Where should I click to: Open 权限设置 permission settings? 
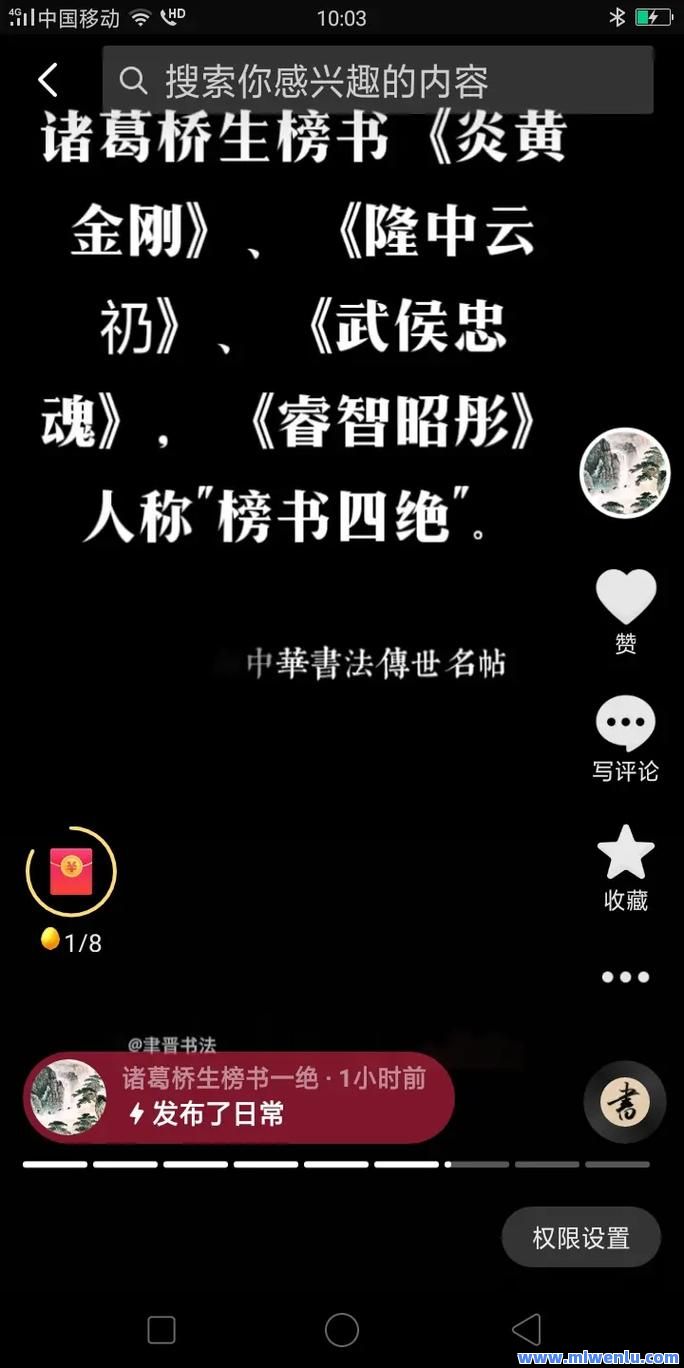coord(581,1238)
